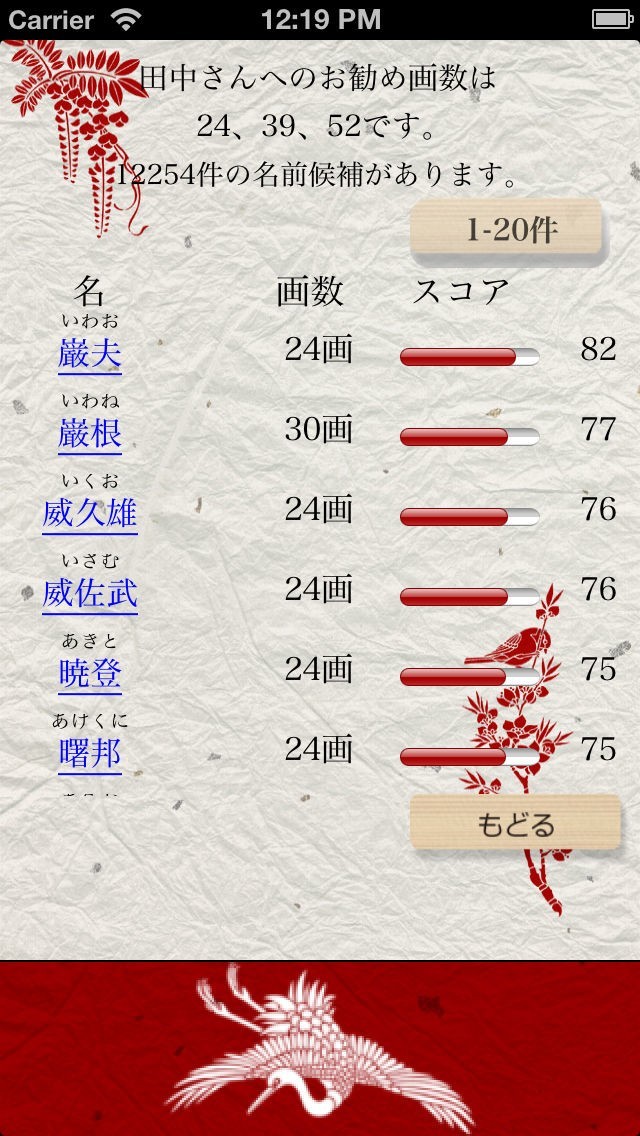The image size is (640, 1136).
Task: Open name 巌根 (いわね)
Action: click(90, 435)
